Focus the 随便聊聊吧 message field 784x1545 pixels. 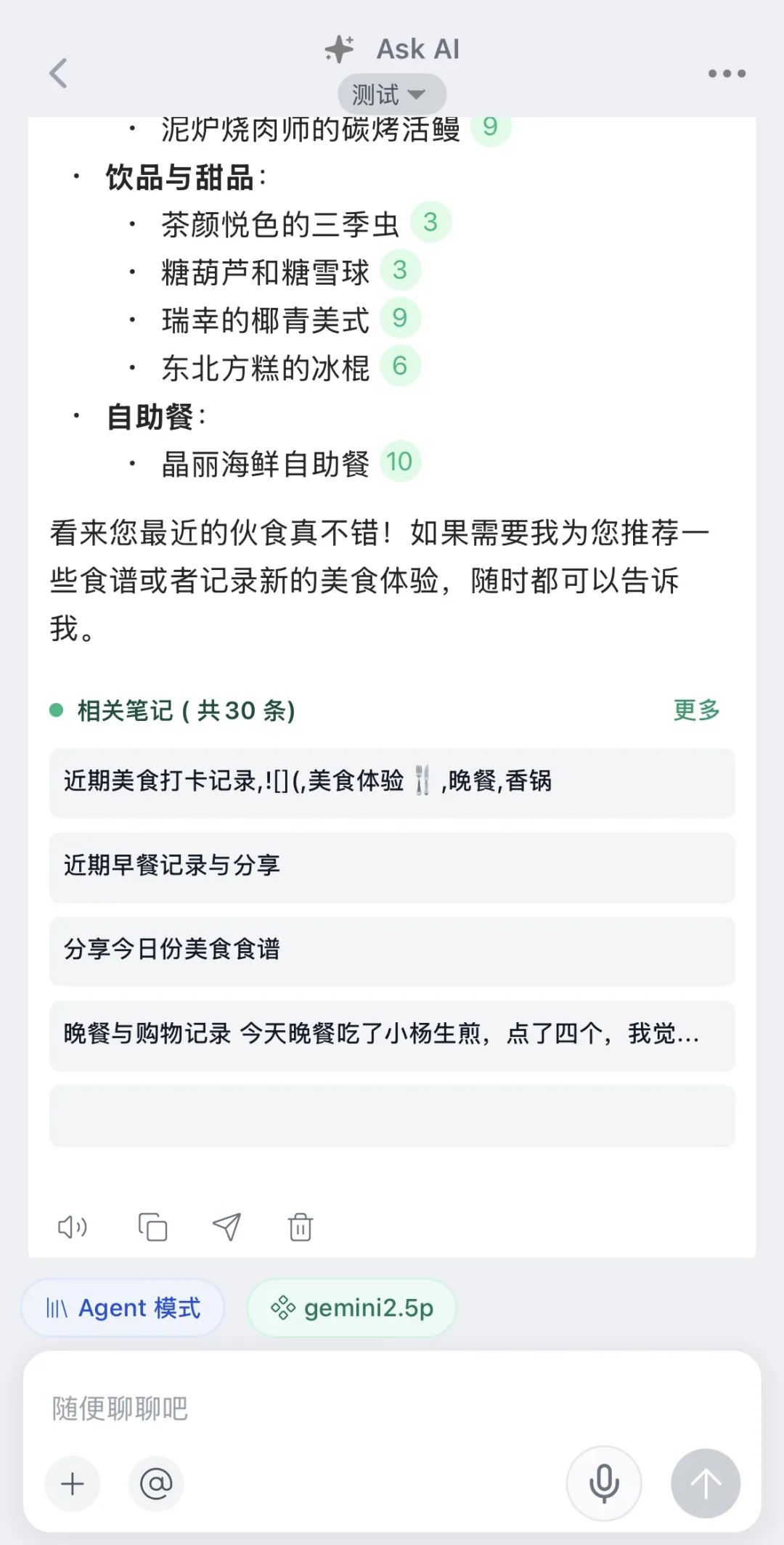(x=392, y=1409)
